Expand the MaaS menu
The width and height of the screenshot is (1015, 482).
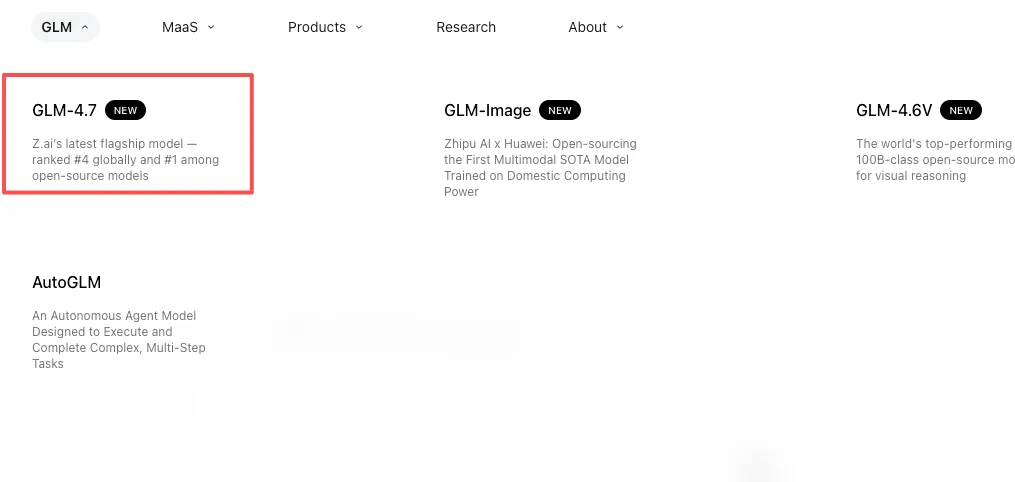(188, 27)
